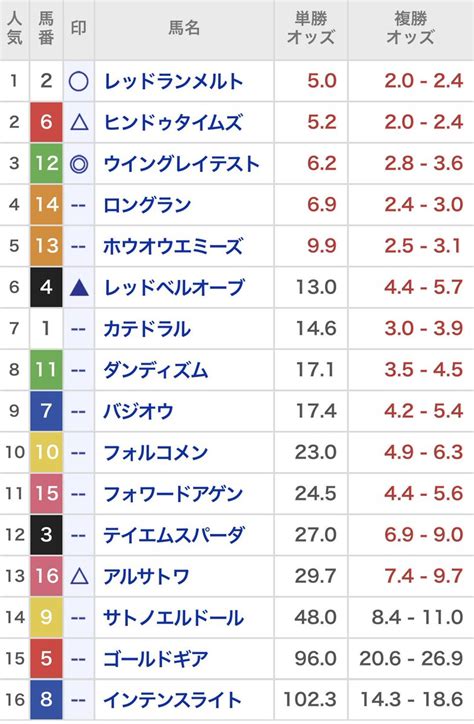The image size is (474, 724).
Task: Tap the name サトノエルドール
Action: [173, 617]
